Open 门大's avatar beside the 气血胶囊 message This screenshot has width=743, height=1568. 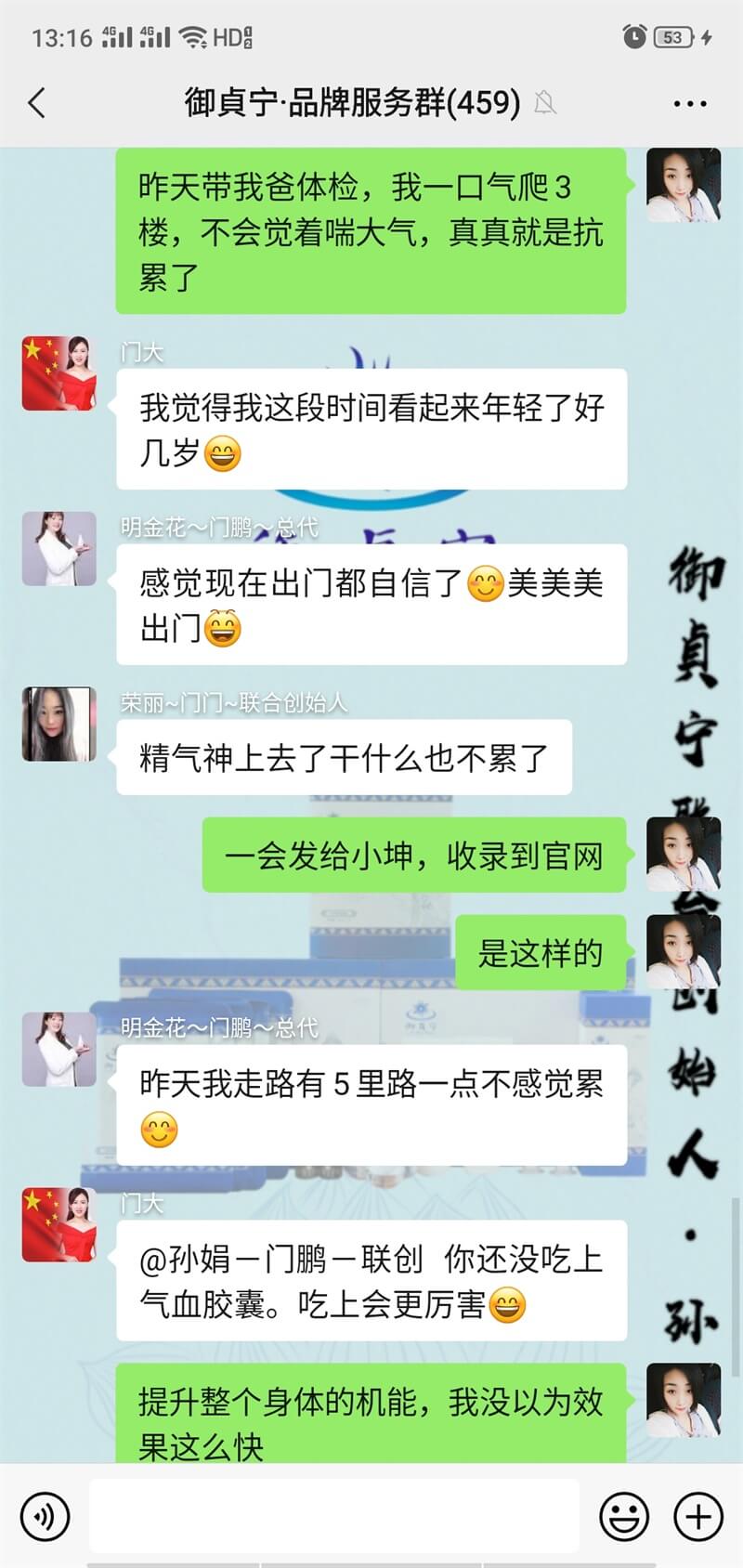59,1224
